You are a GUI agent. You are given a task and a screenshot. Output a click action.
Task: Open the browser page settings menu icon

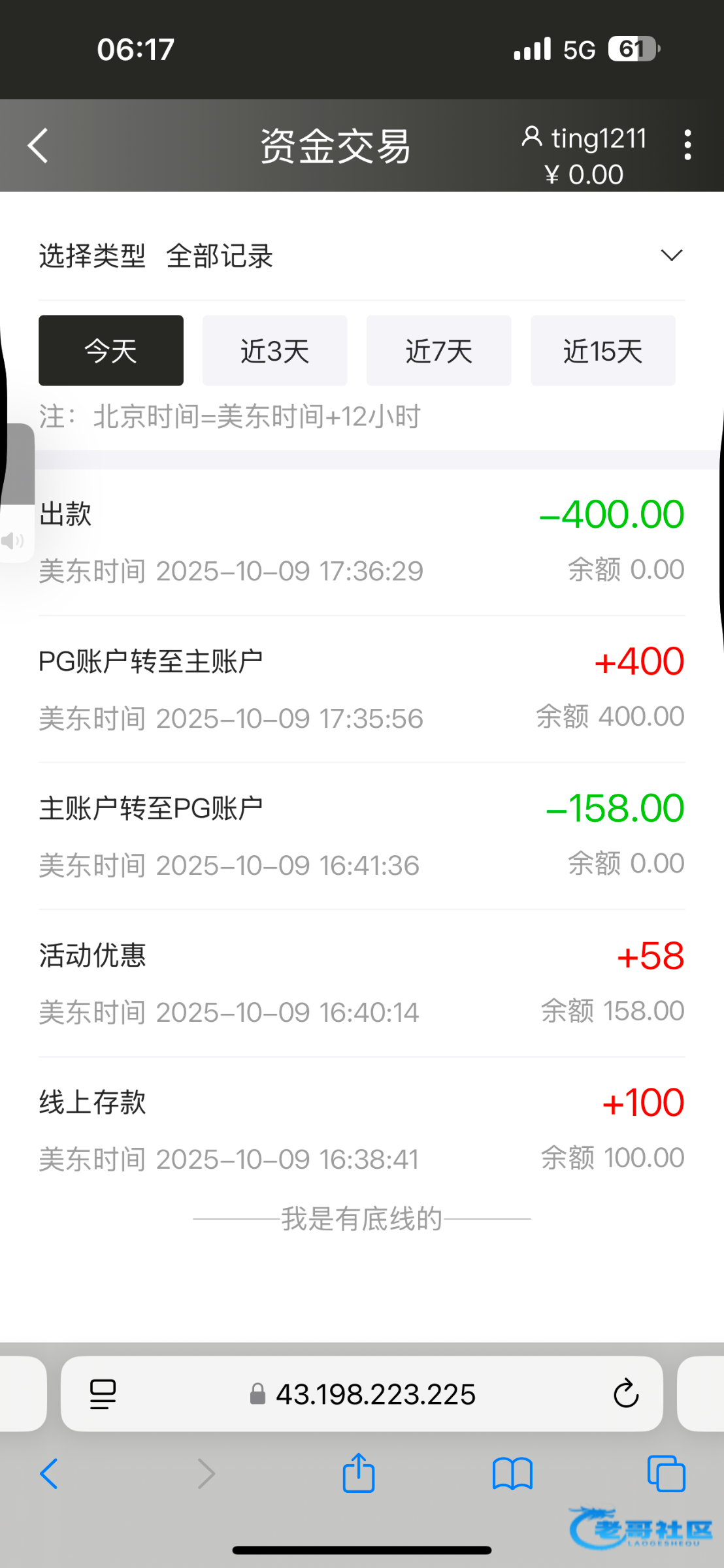pyautogui.click(x=103, y=1394)
